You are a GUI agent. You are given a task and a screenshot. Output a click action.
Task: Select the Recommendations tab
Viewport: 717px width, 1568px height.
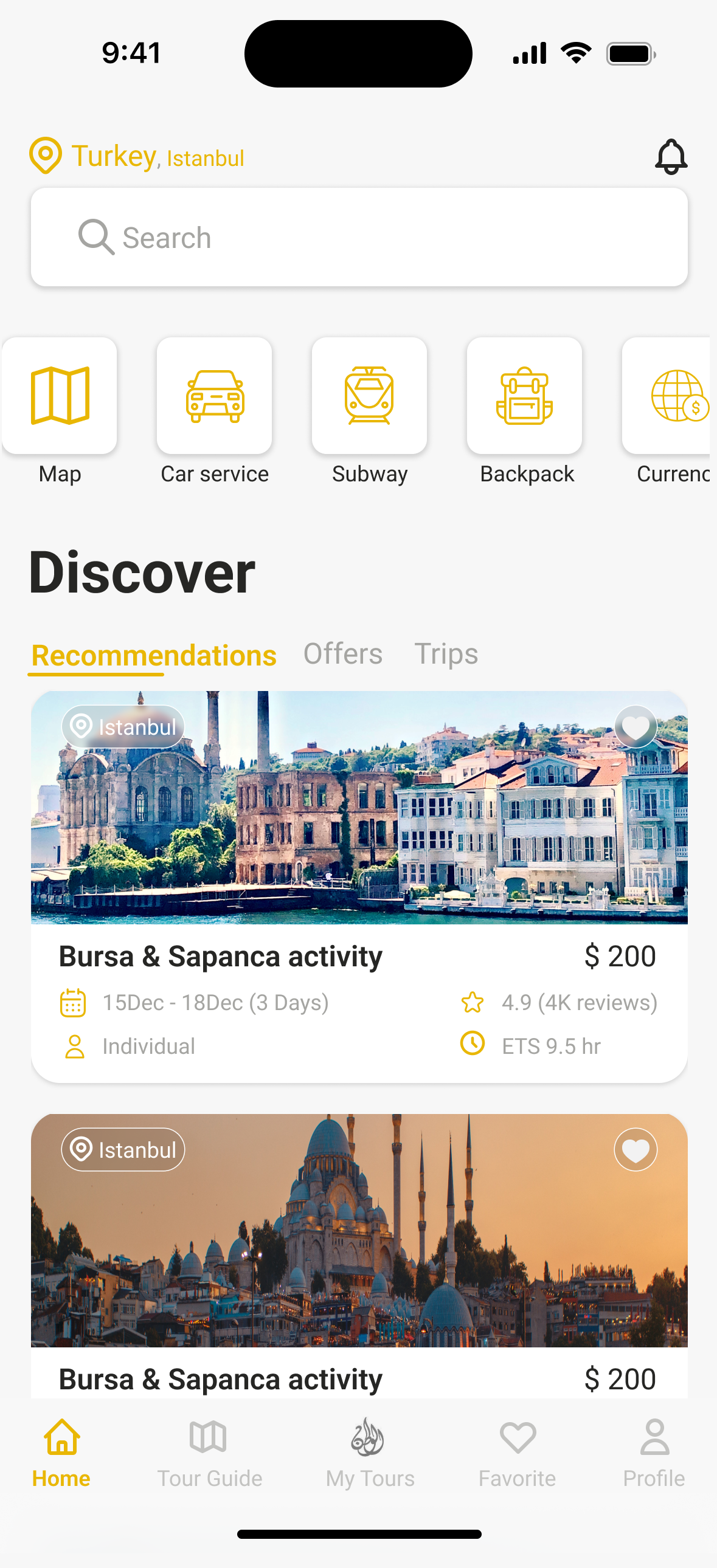click(x=153, y=656)
